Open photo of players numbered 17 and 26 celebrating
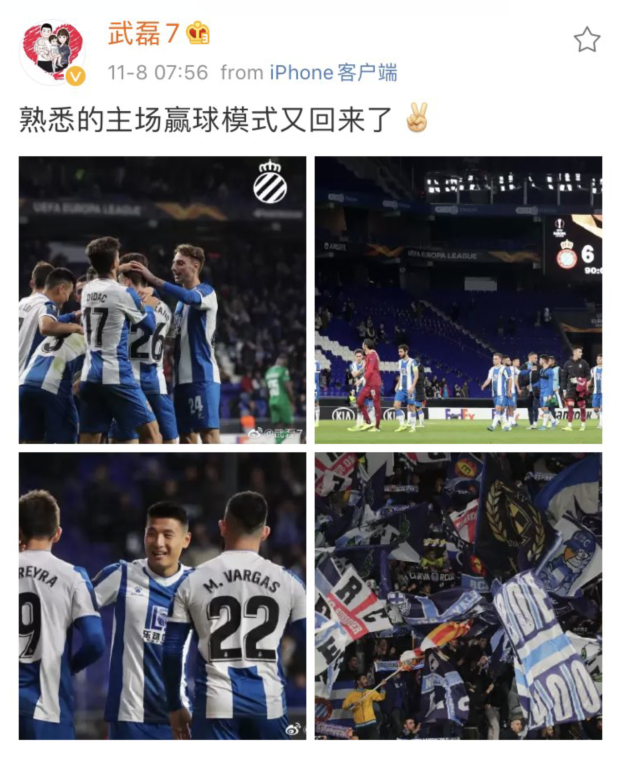This screenshot has width=617, height=764. point(163,299)
